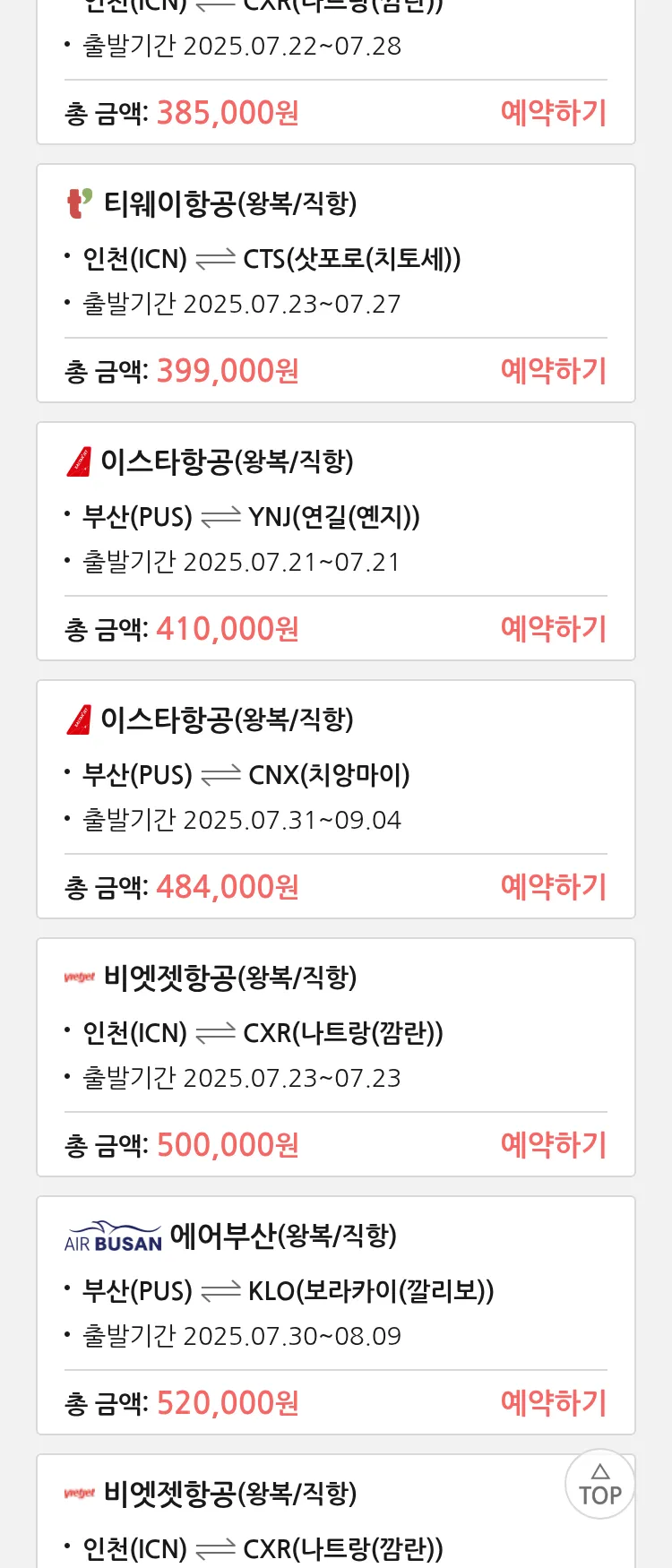
Task: Jump back to top with TOP button
Action: tap(599, 1485)
